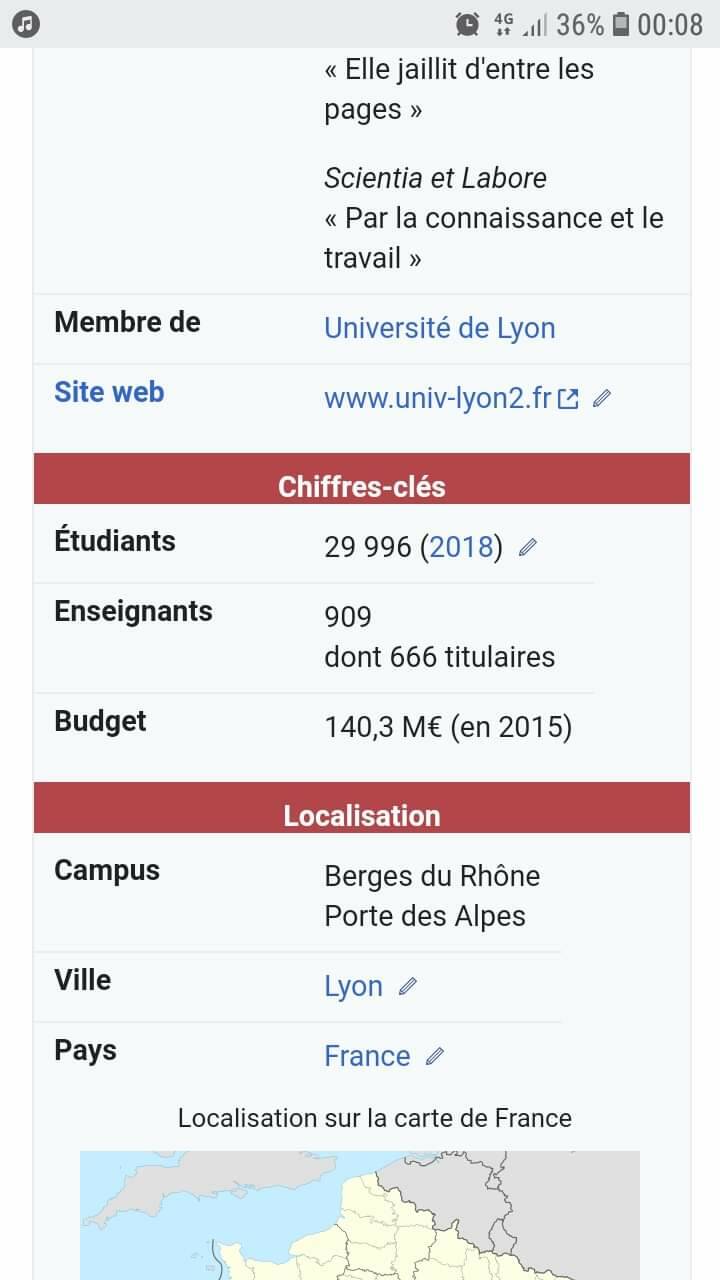720x1280 pixels.
Task: Open the France country link
Action: click(x=367, y=1056)
